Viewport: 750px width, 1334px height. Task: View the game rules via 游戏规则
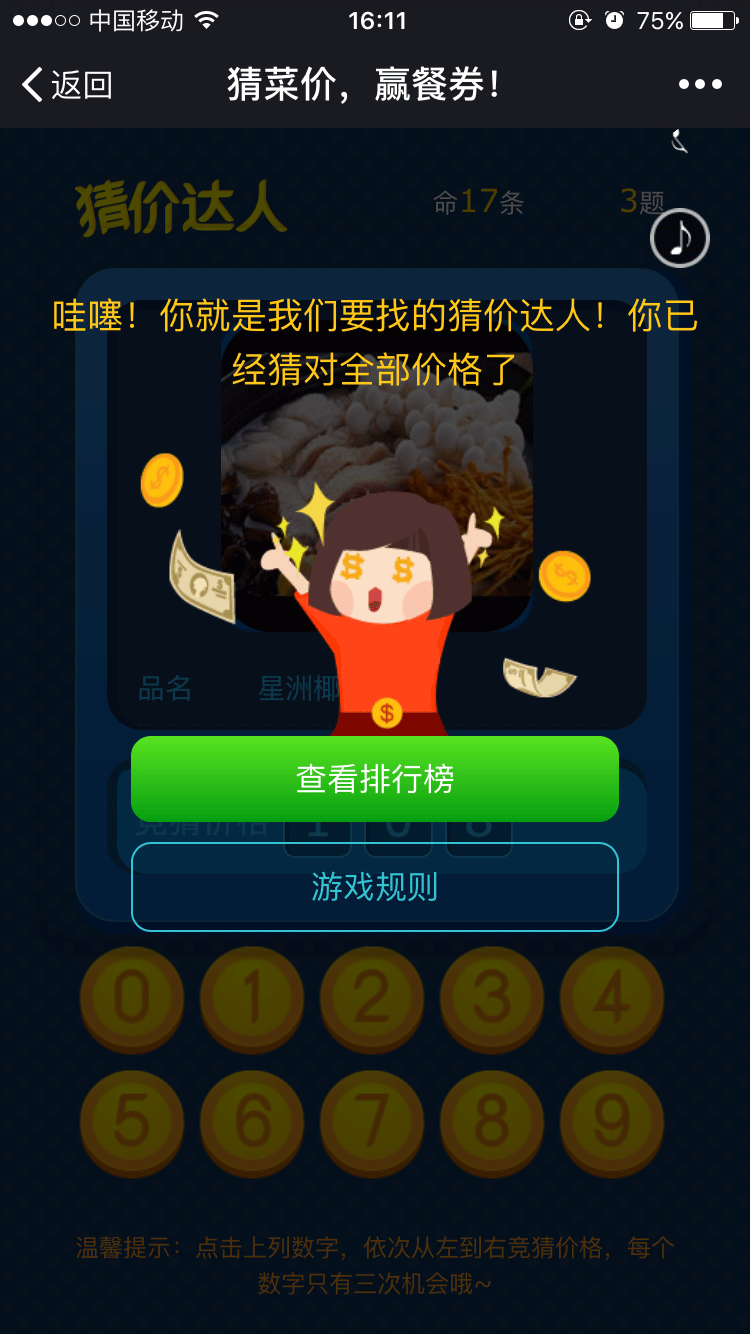point(375,887)
